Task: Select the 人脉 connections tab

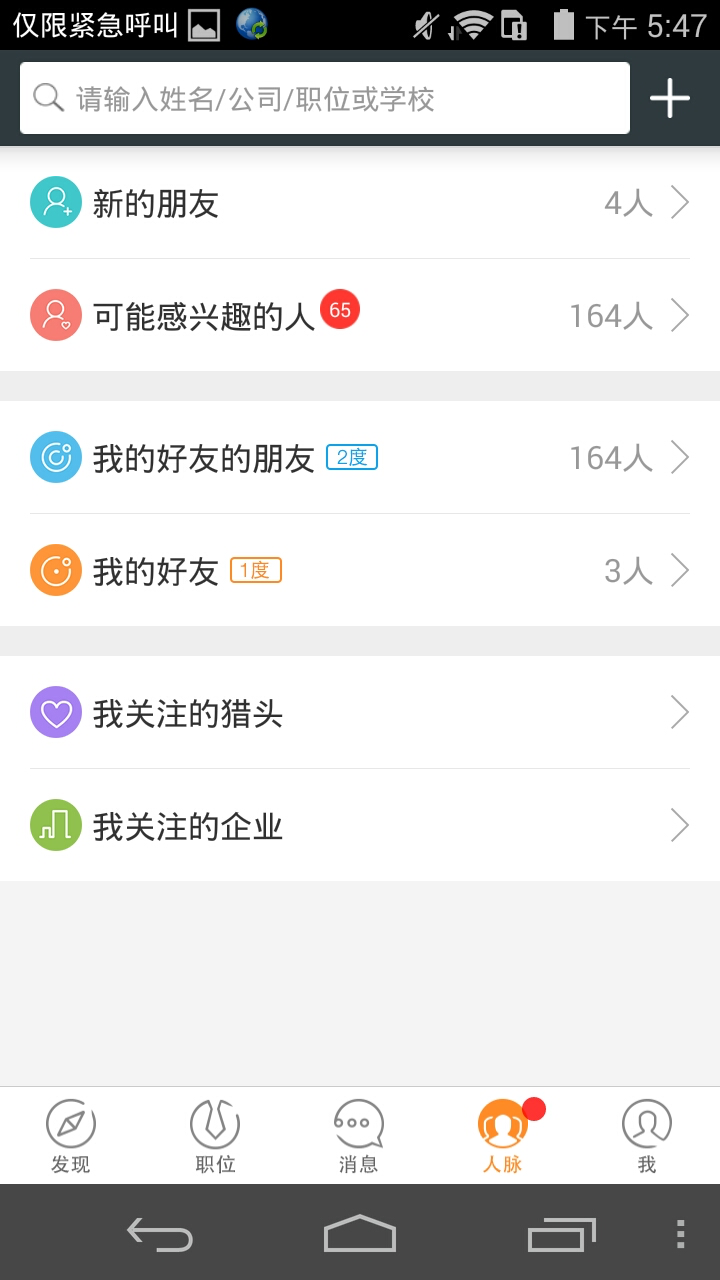Action: pyautogui.click(x=503, y=1136)
